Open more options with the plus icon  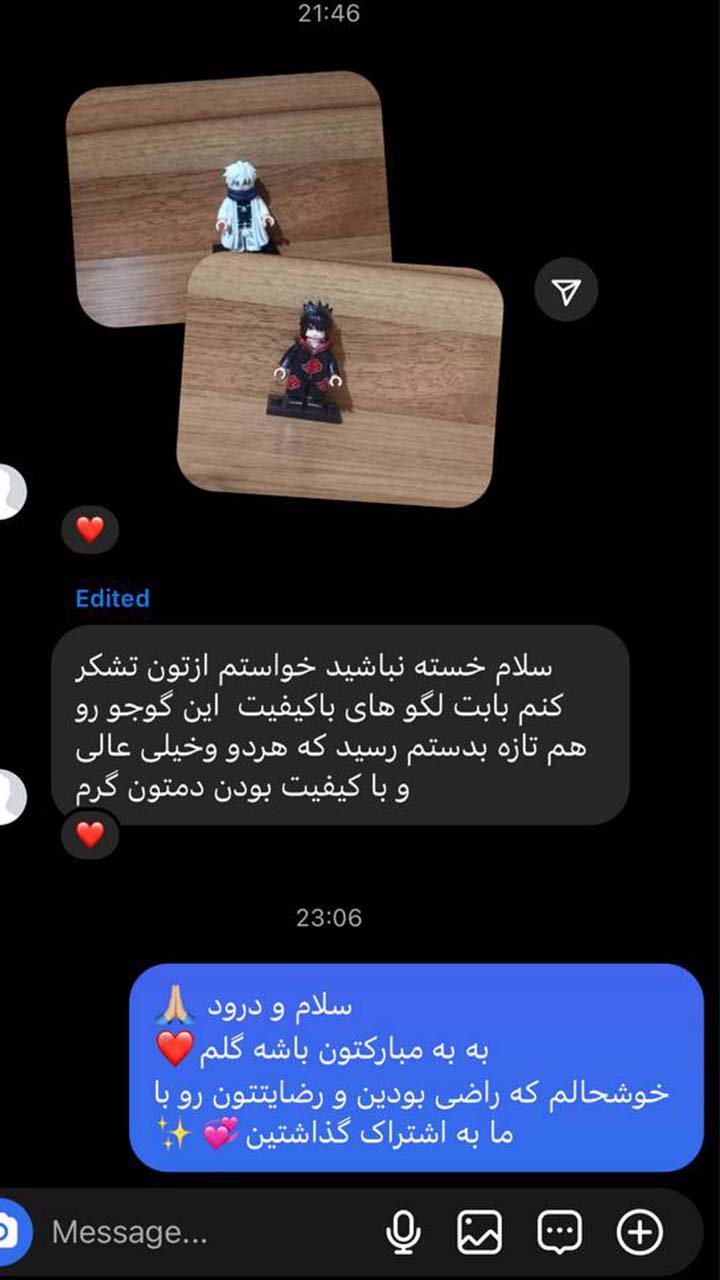(x=640, y=1233)
